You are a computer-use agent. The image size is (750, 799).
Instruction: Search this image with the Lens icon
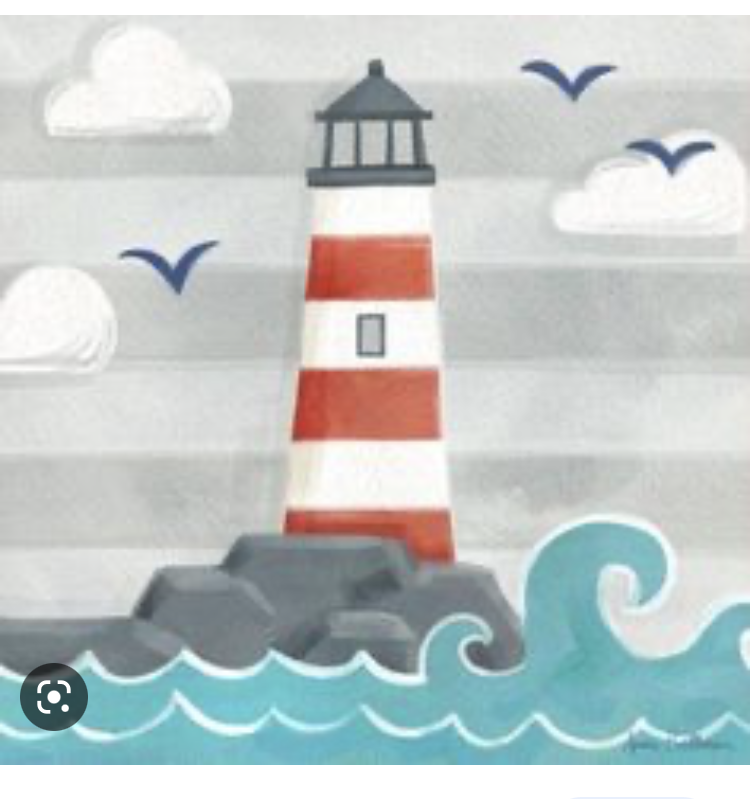tap(54, 697)
